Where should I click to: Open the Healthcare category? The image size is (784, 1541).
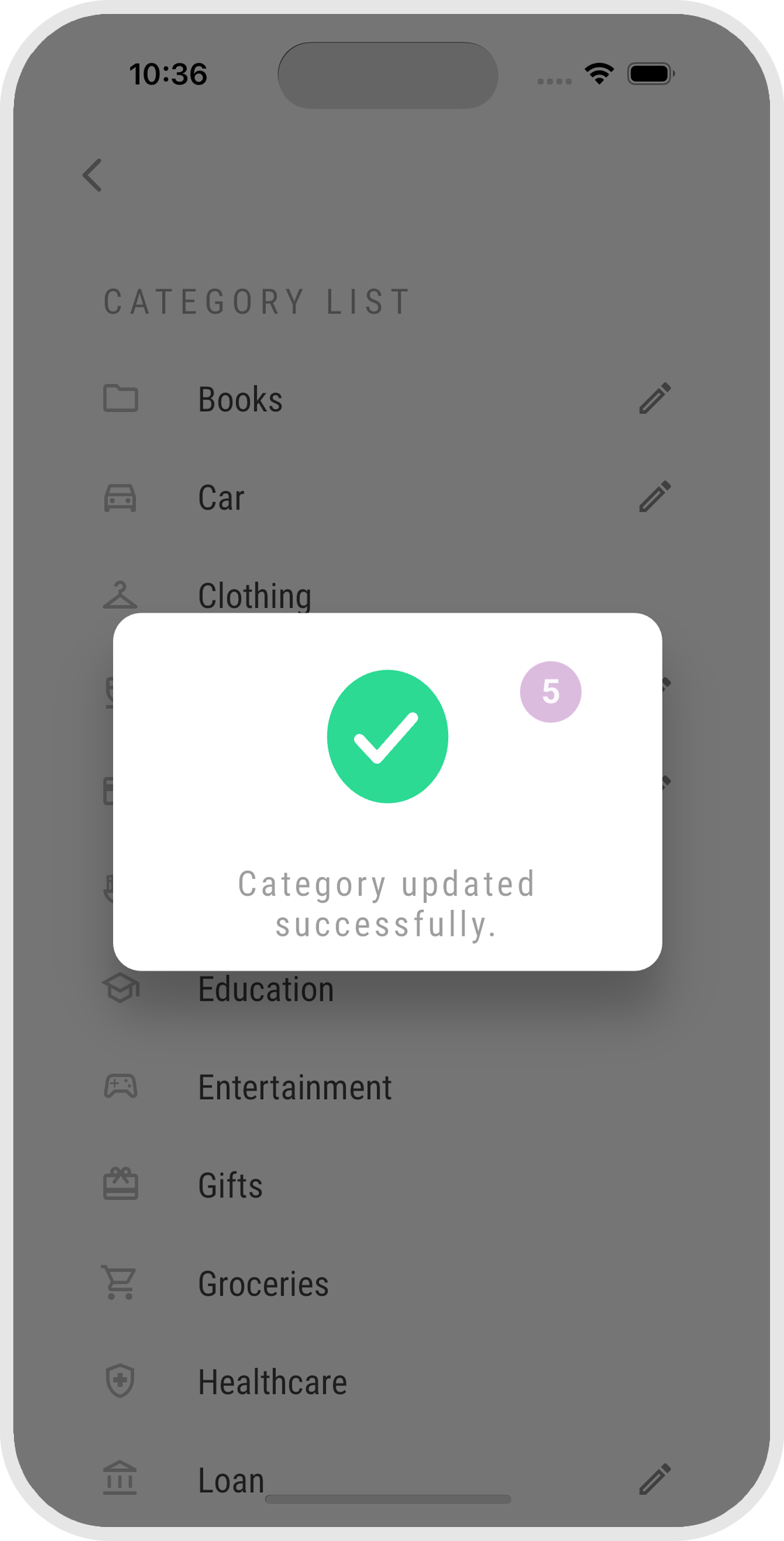click(272, 1383)
